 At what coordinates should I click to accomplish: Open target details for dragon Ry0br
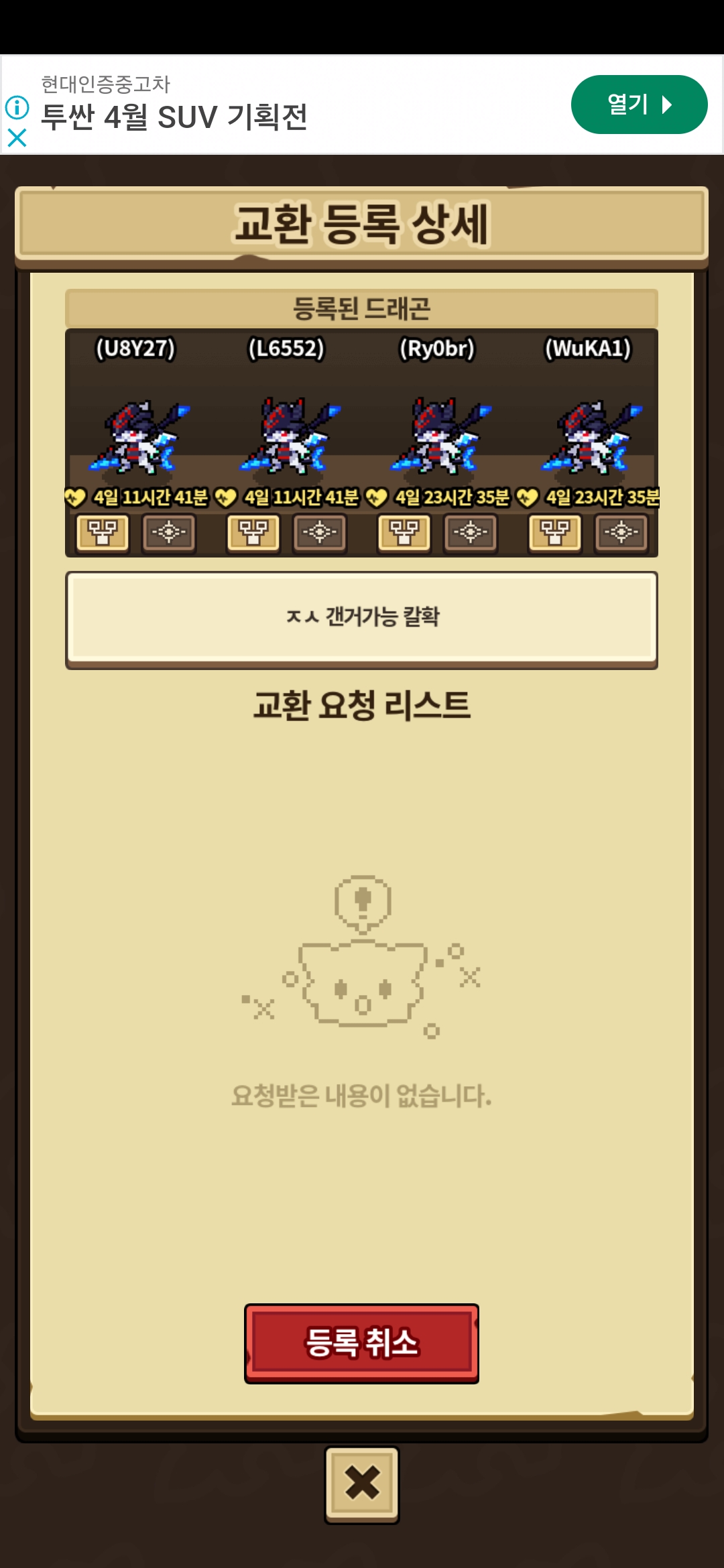point(471,533)
